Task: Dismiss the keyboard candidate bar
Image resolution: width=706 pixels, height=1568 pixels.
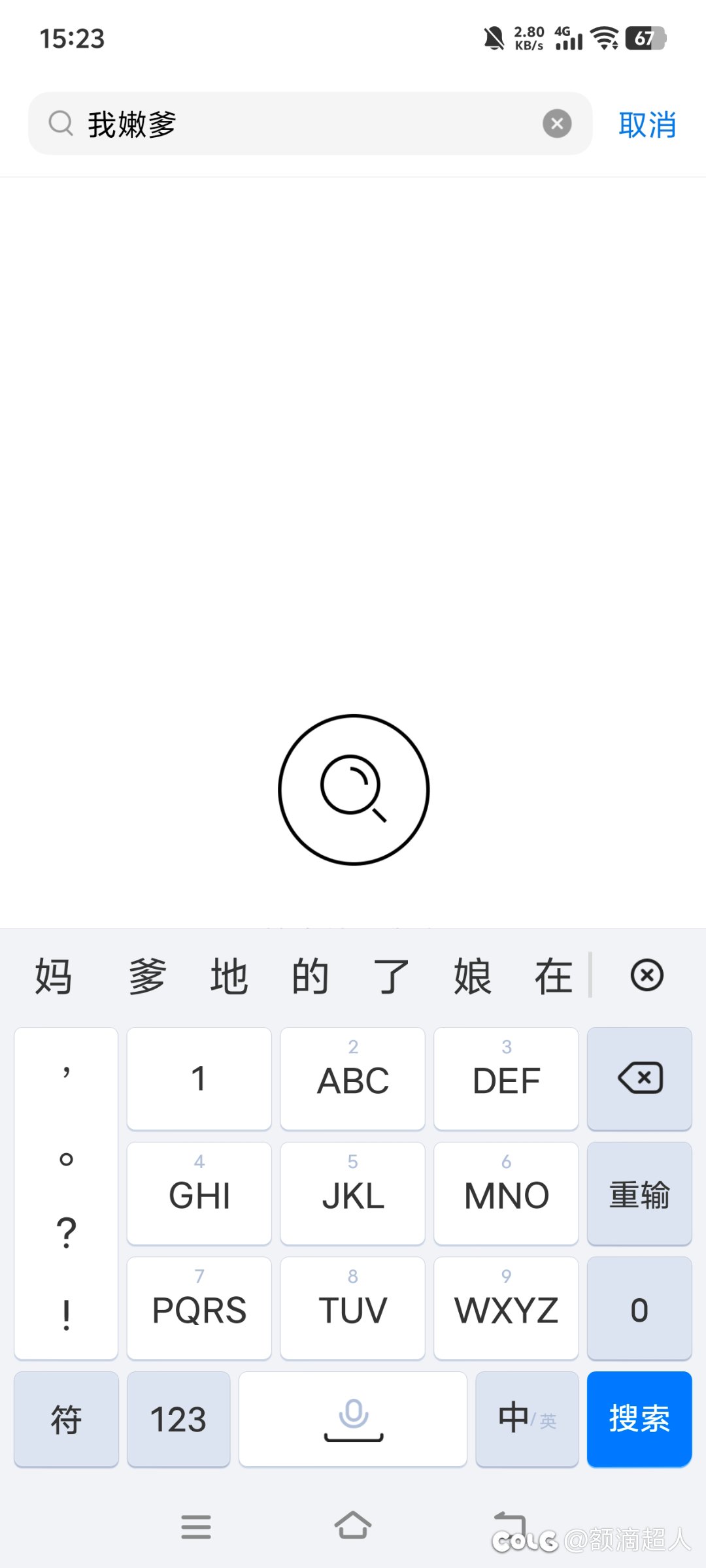Action: point(647,975)
